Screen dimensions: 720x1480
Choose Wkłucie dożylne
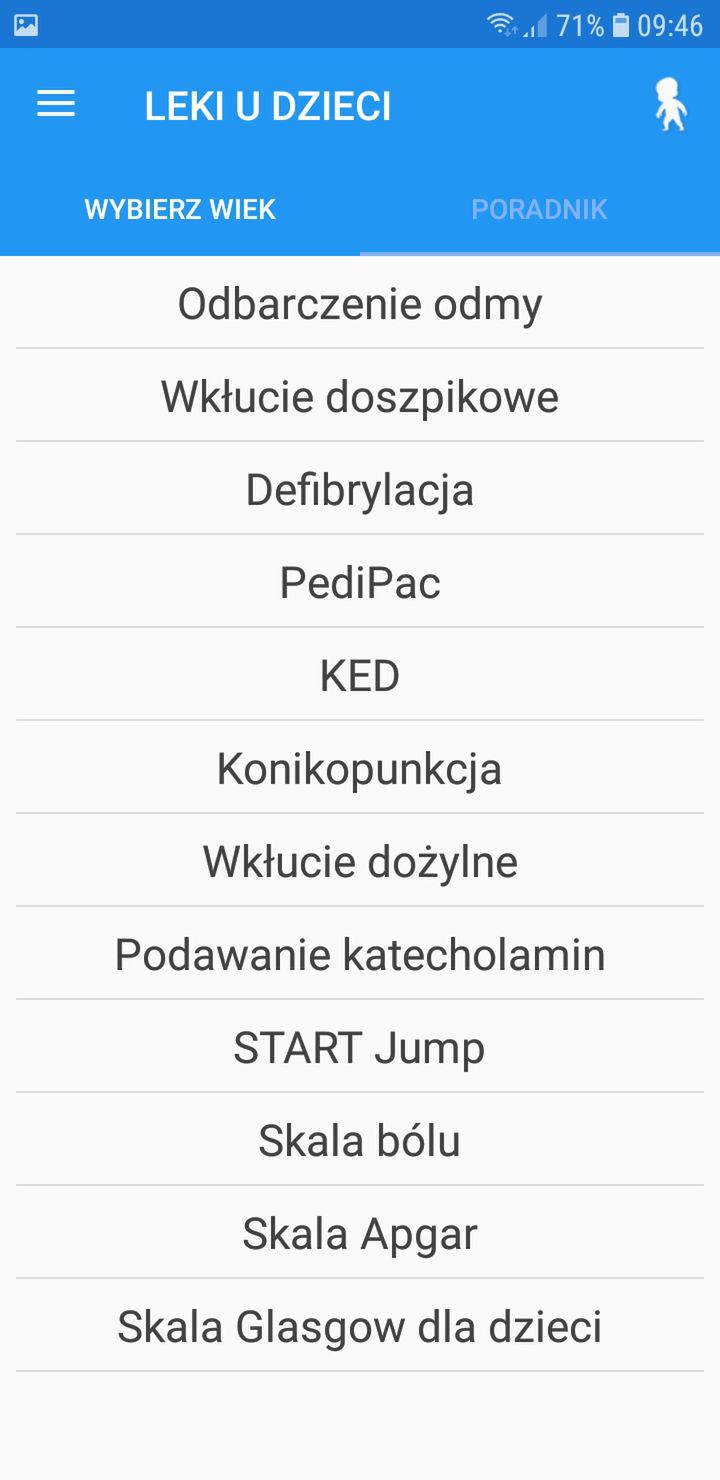point(360,861)
